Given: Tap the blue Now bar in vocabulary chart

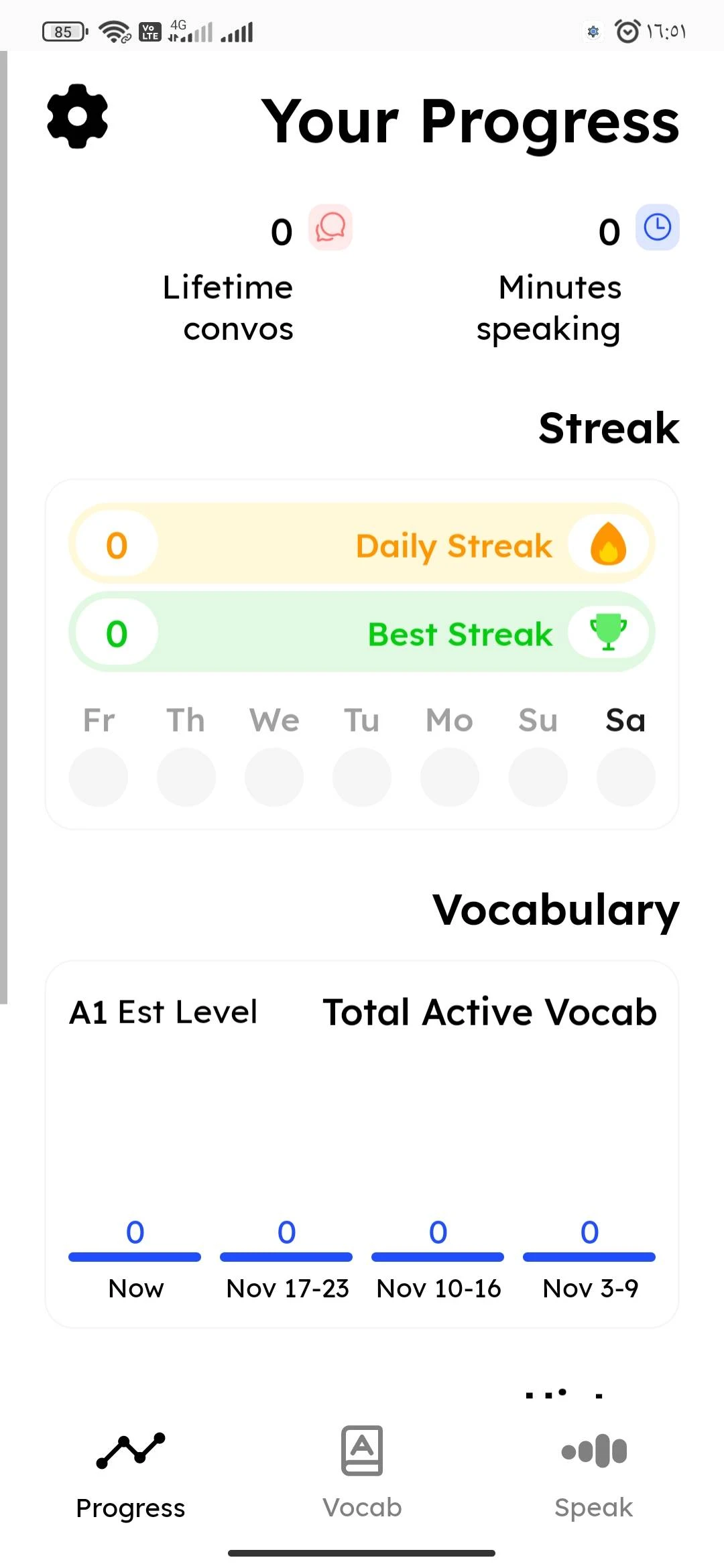Looking at the screenshot, I should (x=135, y=1256).
